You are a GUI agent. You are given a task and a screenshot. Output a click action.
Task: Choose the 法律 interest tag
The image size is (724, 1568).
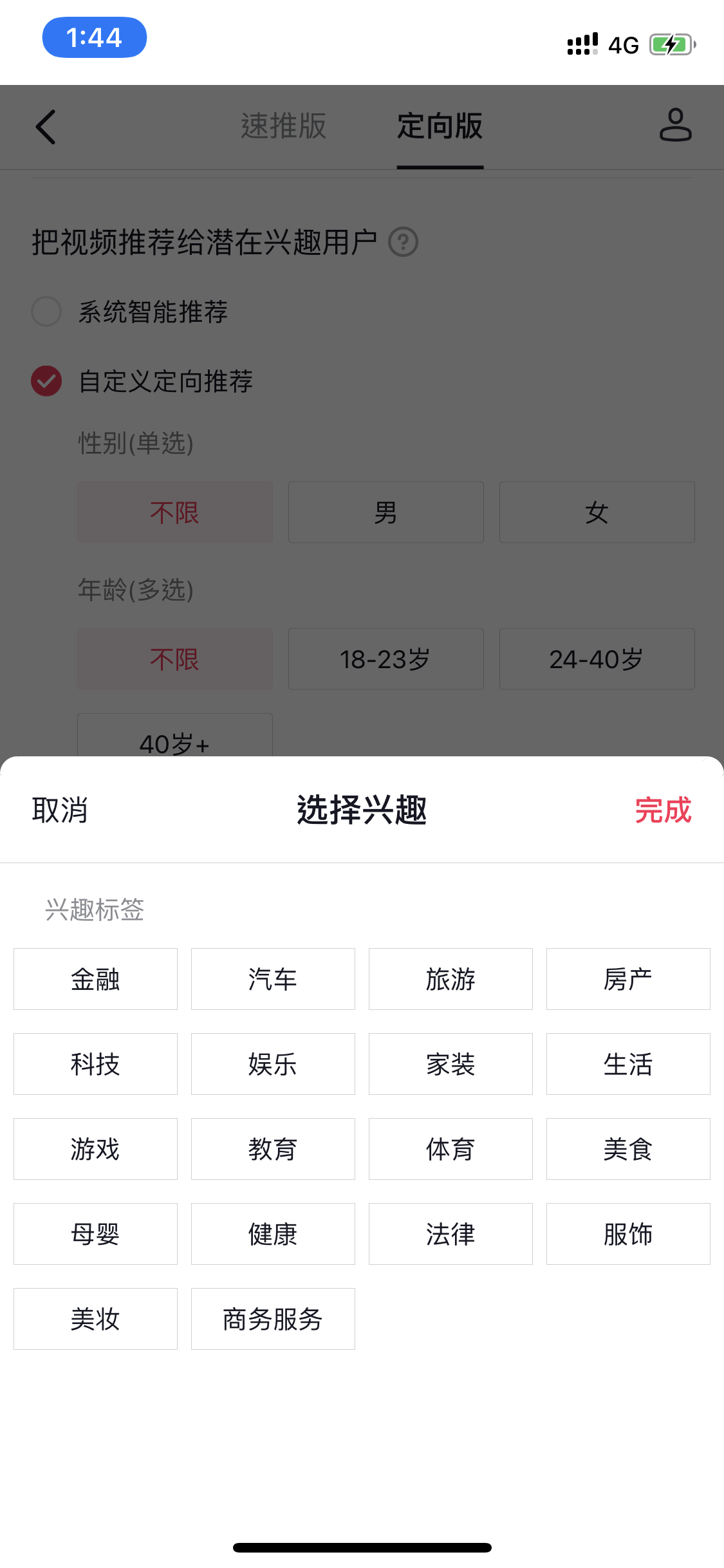pos(450,1234)
